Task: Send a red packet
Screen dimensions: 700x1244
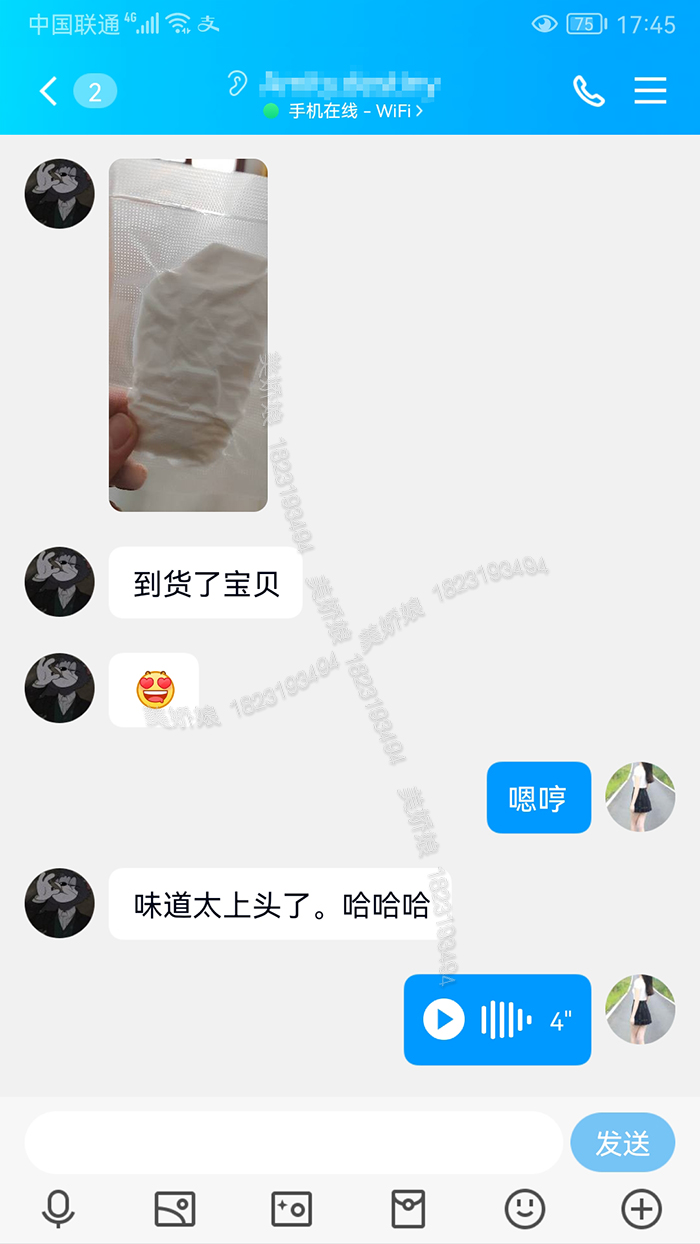Action: 408,1209
